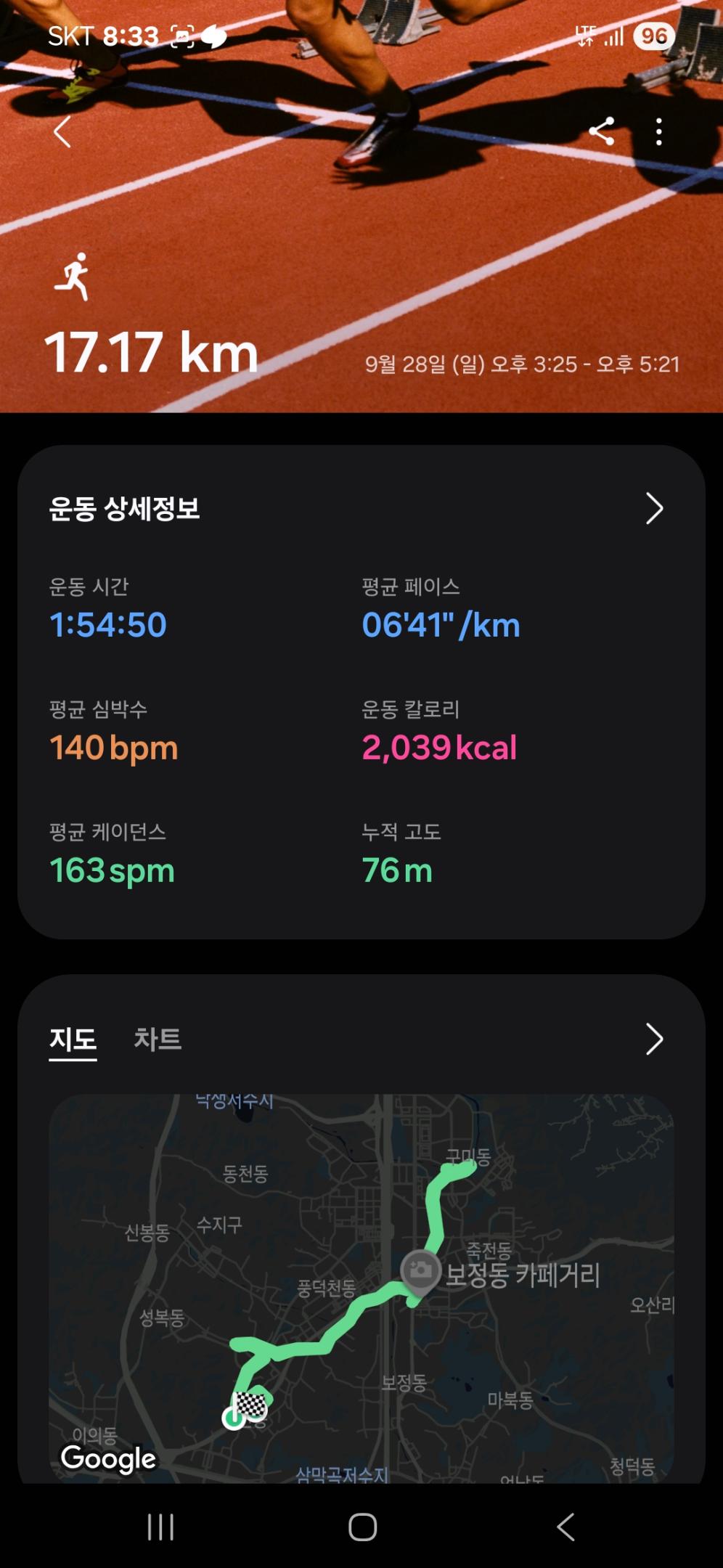
Task: Go back using the top-left arrow
Action: click(63, 132)
